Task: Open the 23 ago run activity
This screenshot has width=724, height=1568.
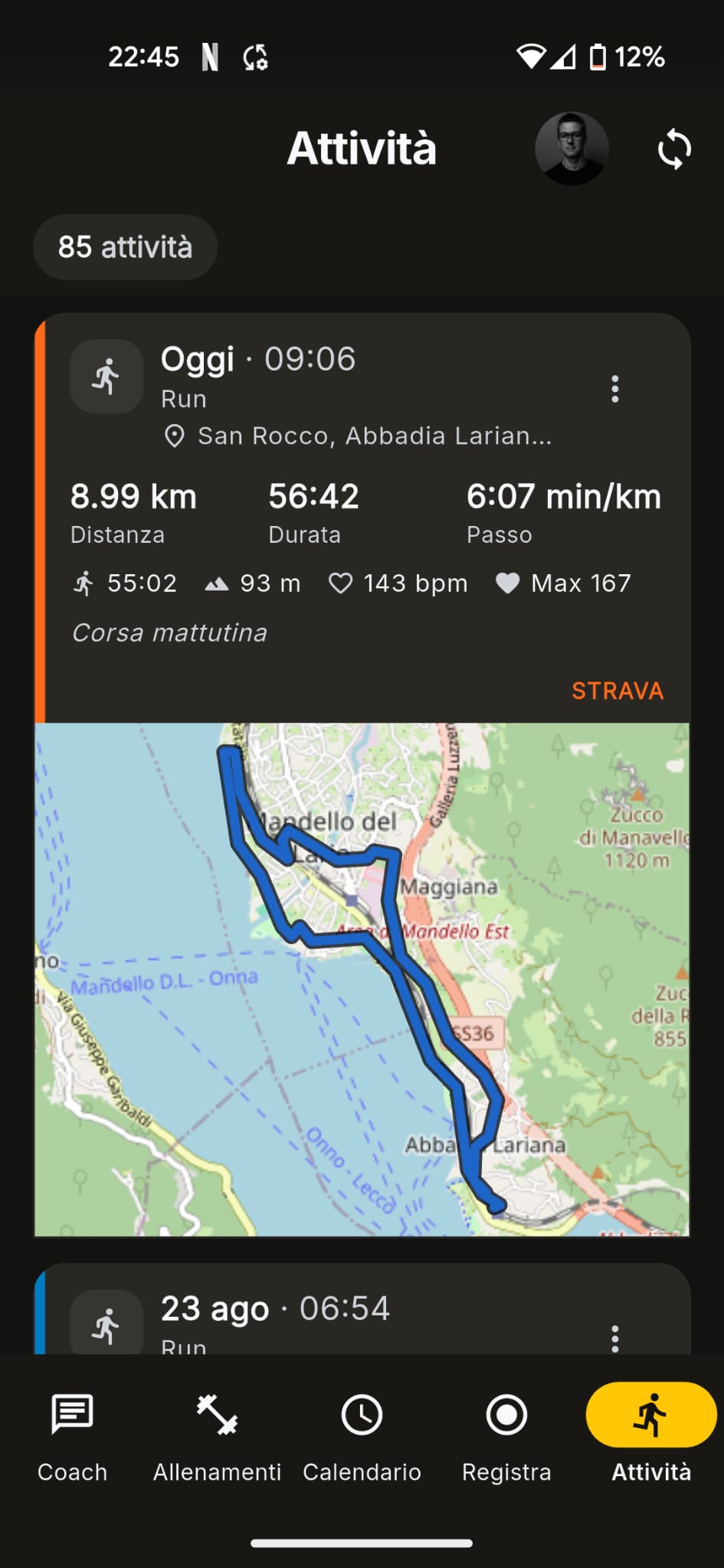Action: [x=362, y=1309]
